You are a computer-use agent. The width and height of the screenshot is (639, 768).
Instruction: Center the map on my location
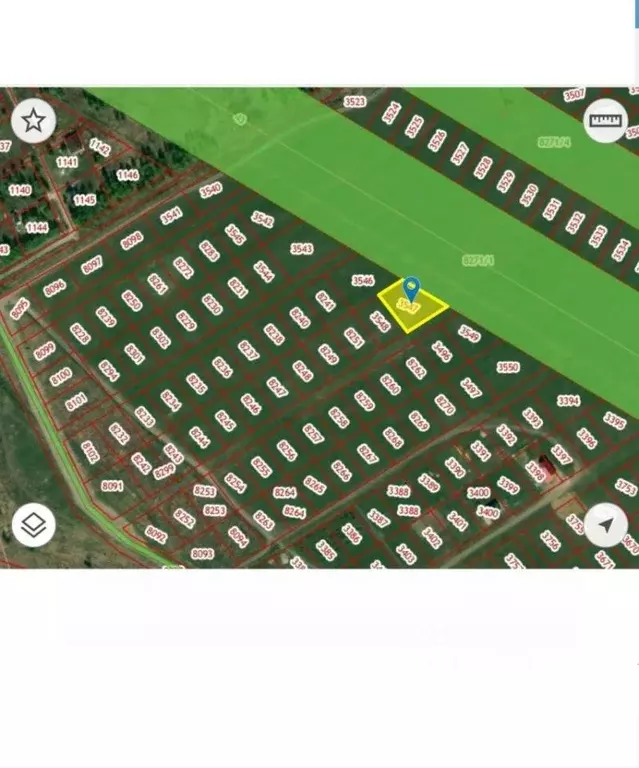pyautogui.click(x=605, y=524)
